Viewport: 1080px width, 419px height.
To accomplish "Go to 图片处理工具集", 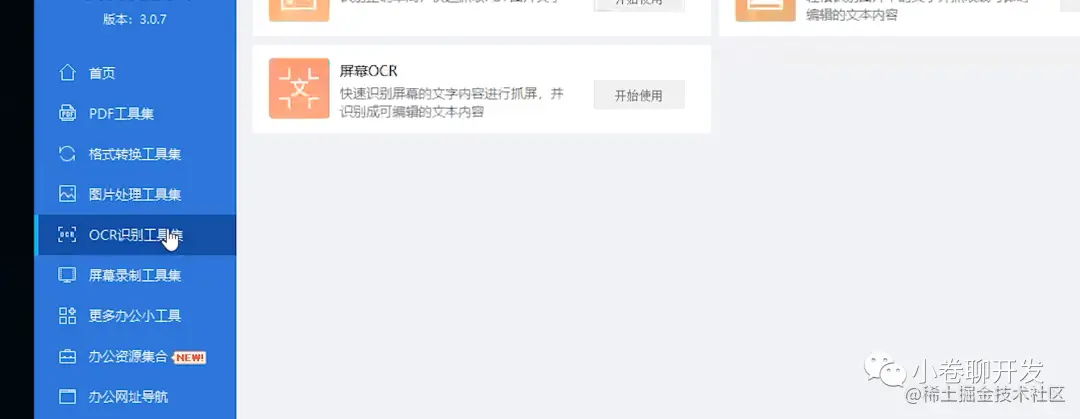I will (x=134, y=194).
